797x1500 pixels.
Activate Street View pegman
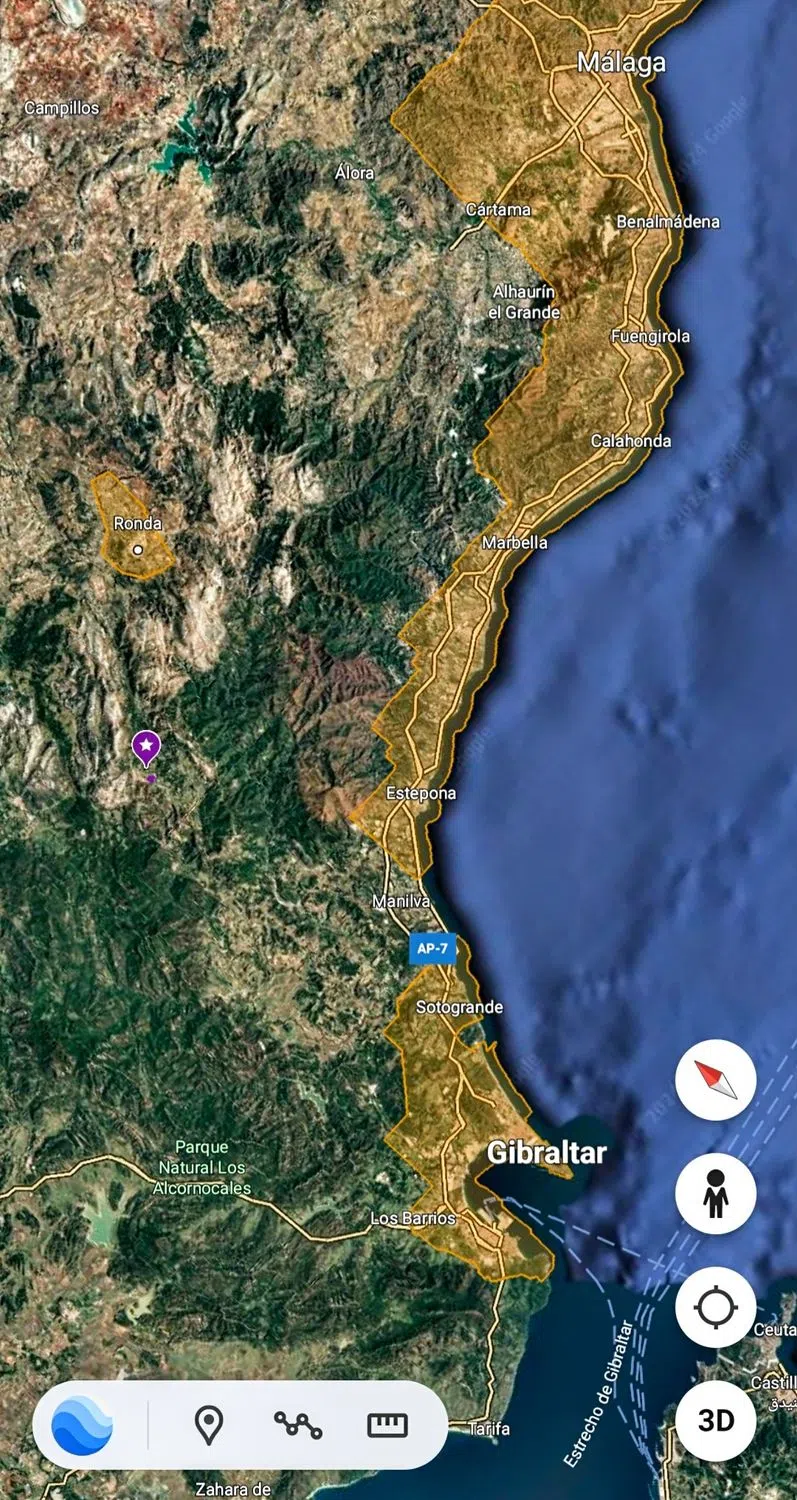[x=715, y=1193]
